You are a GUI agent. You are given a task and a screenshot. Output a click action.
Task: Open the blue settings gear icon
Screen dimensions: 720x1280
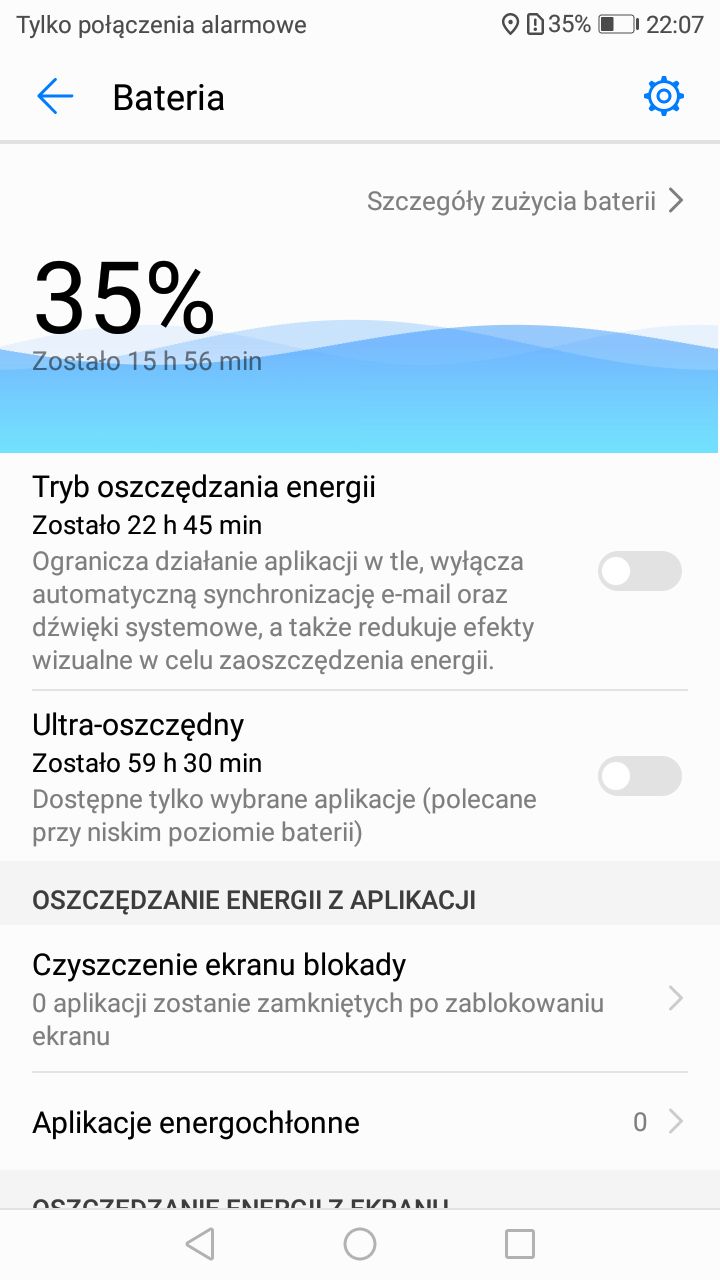tap(663, 96)
